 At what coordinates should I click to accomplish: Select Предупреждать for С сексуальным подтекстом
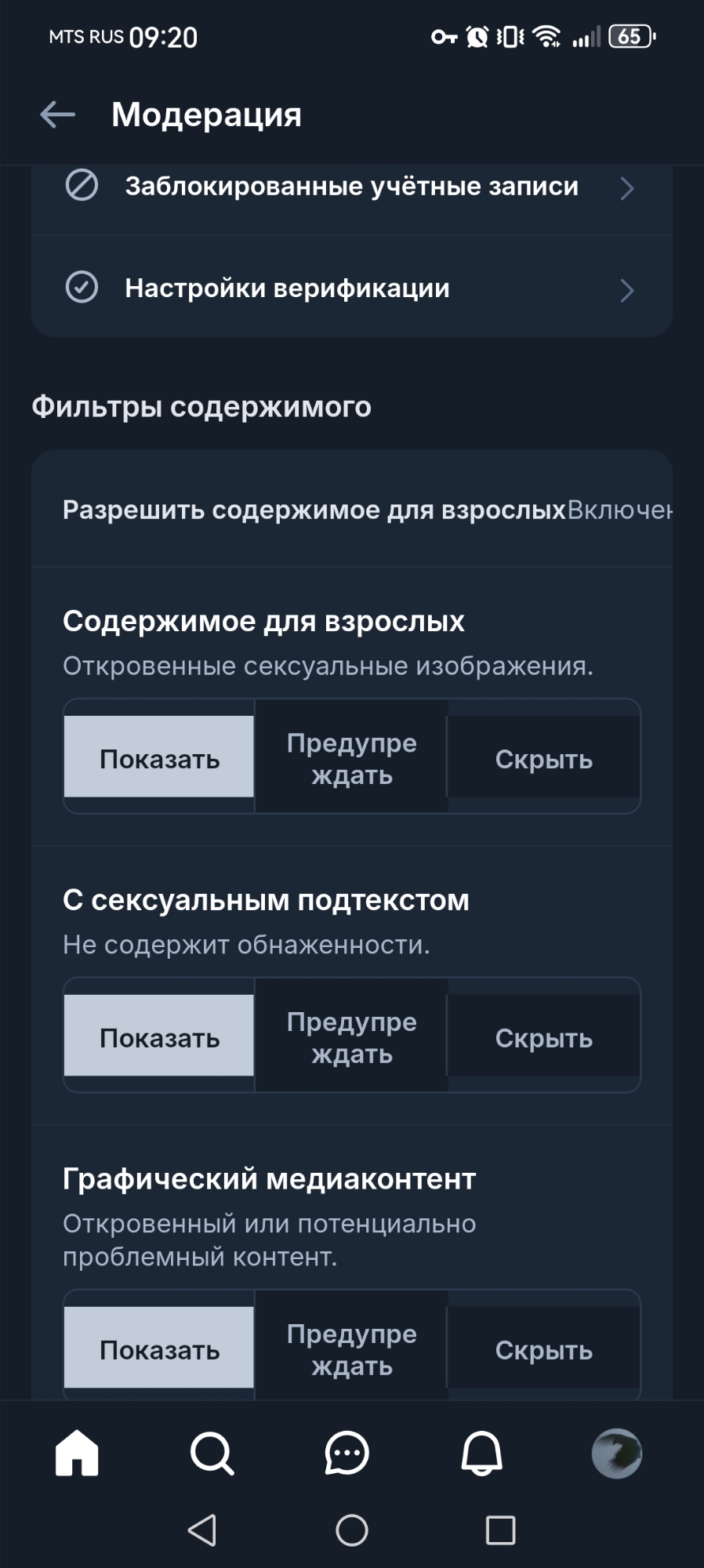point(351,1036)
